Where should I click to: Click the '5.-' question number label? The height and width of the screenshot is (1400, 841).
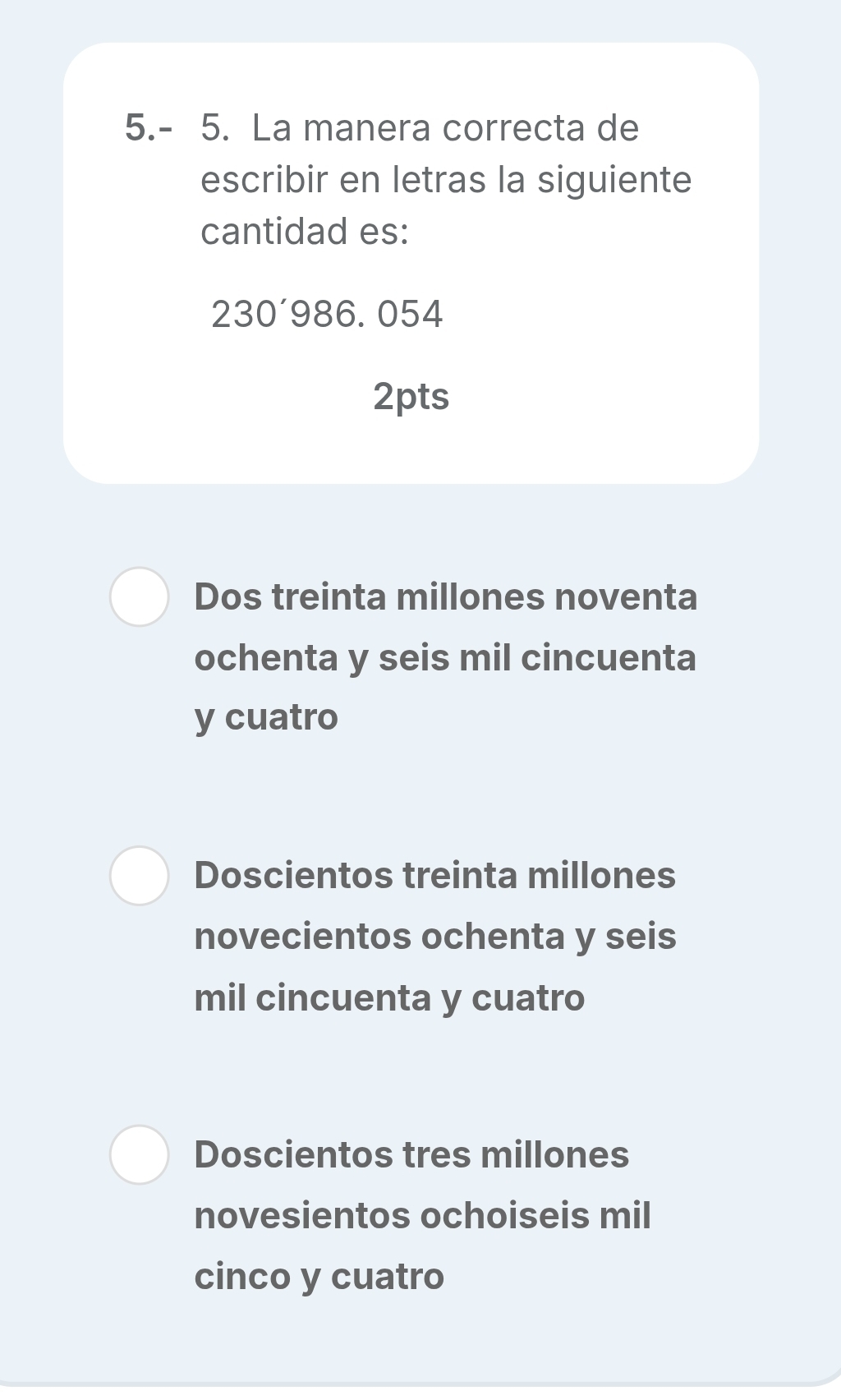click(149, 127)
